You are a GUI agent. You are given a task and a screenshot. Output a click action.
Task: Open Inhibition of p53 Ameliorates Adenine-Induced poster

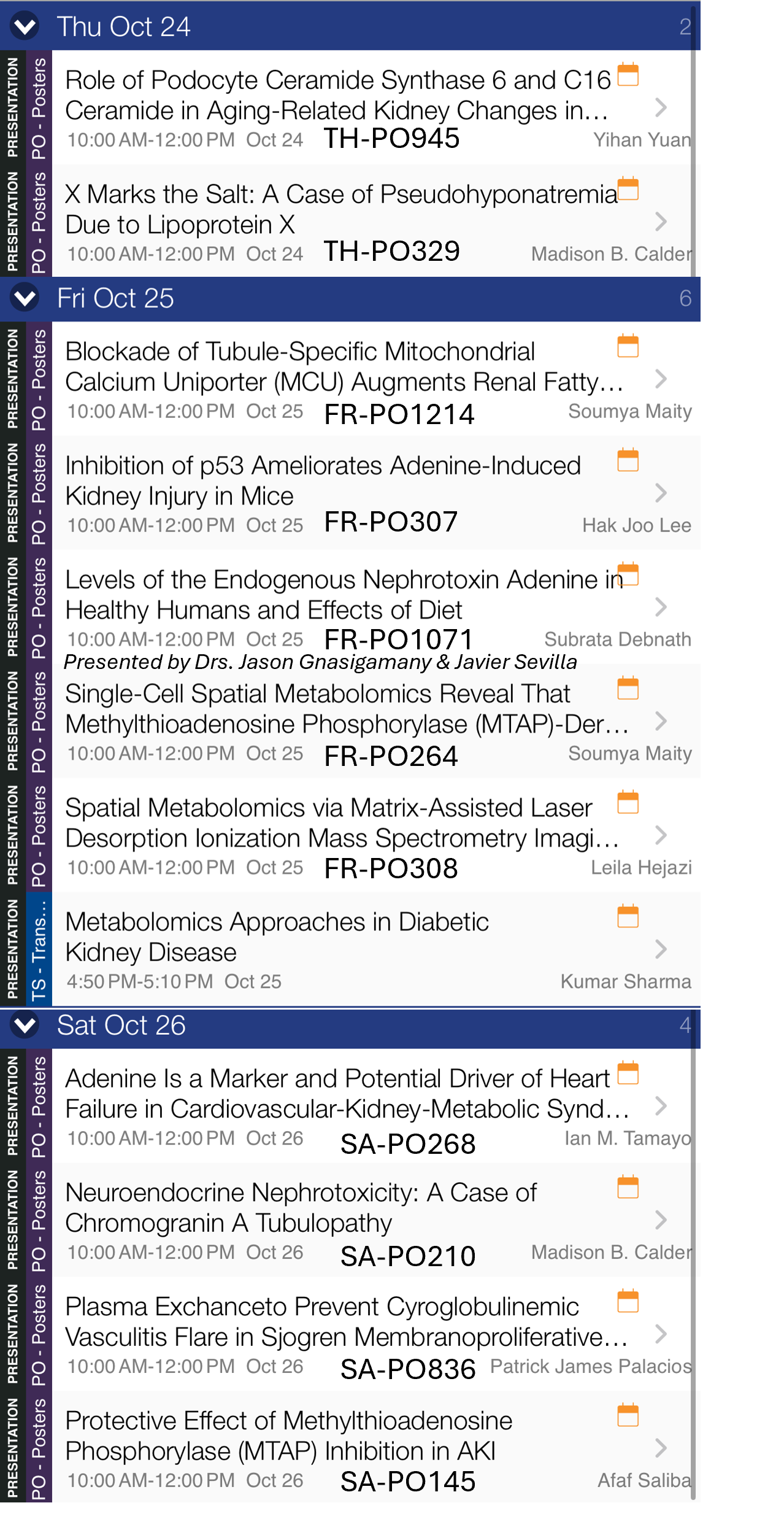[376, 493]
